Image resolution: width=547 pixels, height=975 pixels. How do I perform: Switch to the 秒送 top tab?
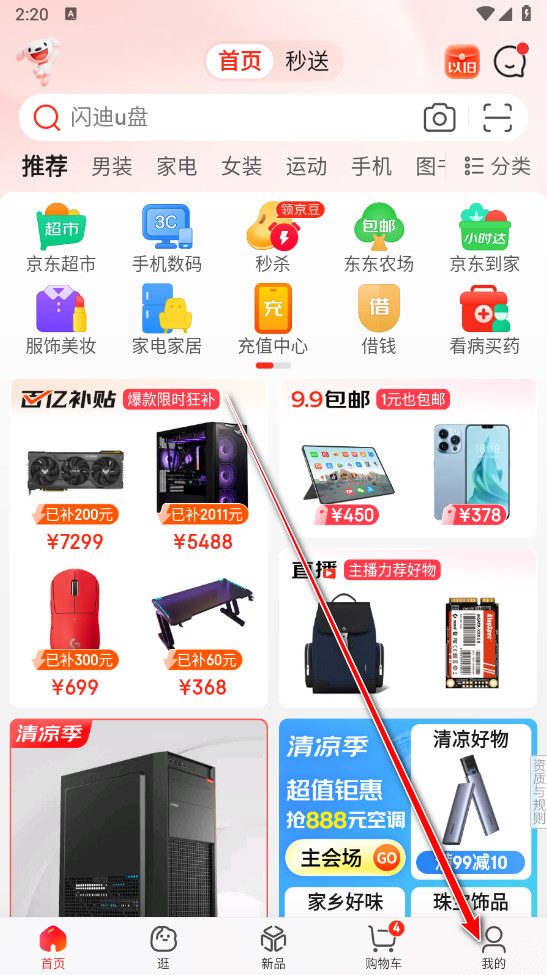pyautogui.click(x=306, y=62)
